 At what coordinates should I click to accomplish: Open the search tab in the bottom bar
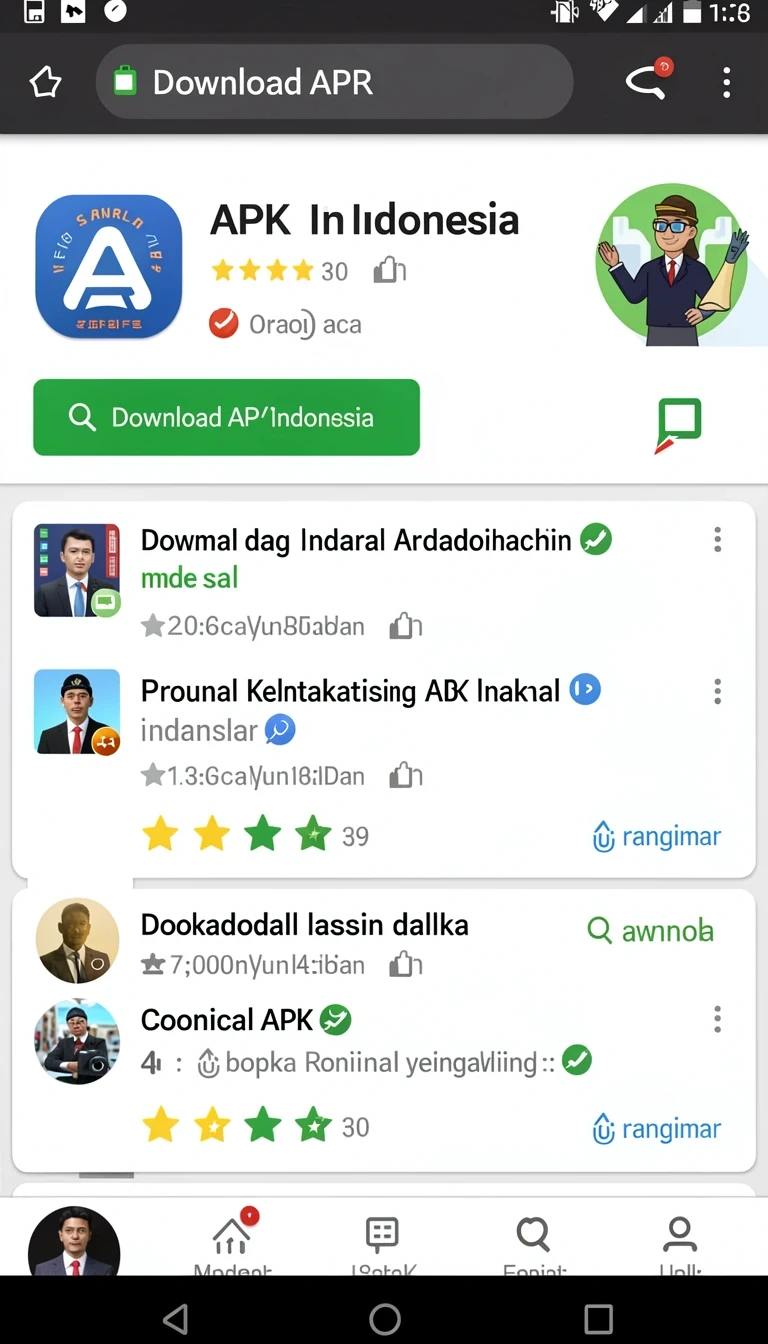point(534,1242)
